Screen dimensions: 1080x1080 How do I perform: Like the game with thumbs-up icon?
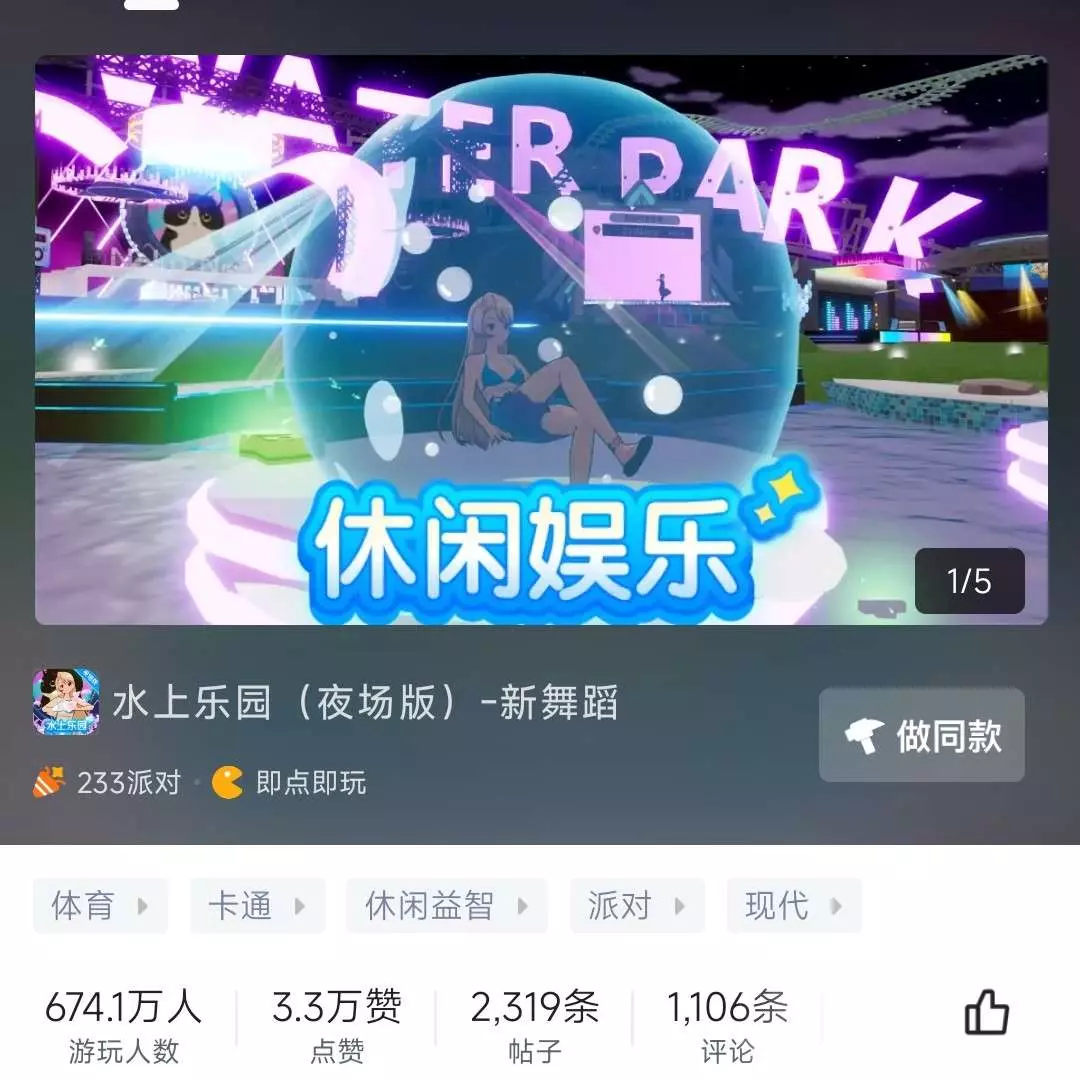(986, 1013)
